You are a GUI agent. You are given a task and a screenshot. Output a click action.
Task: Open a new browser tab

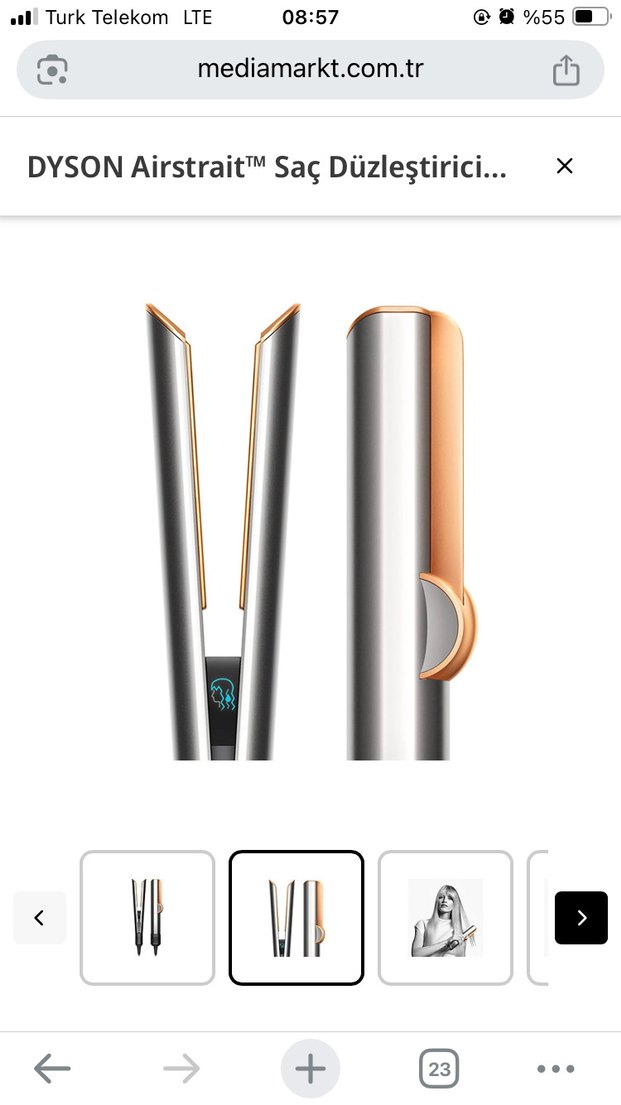click(310, 1068)
